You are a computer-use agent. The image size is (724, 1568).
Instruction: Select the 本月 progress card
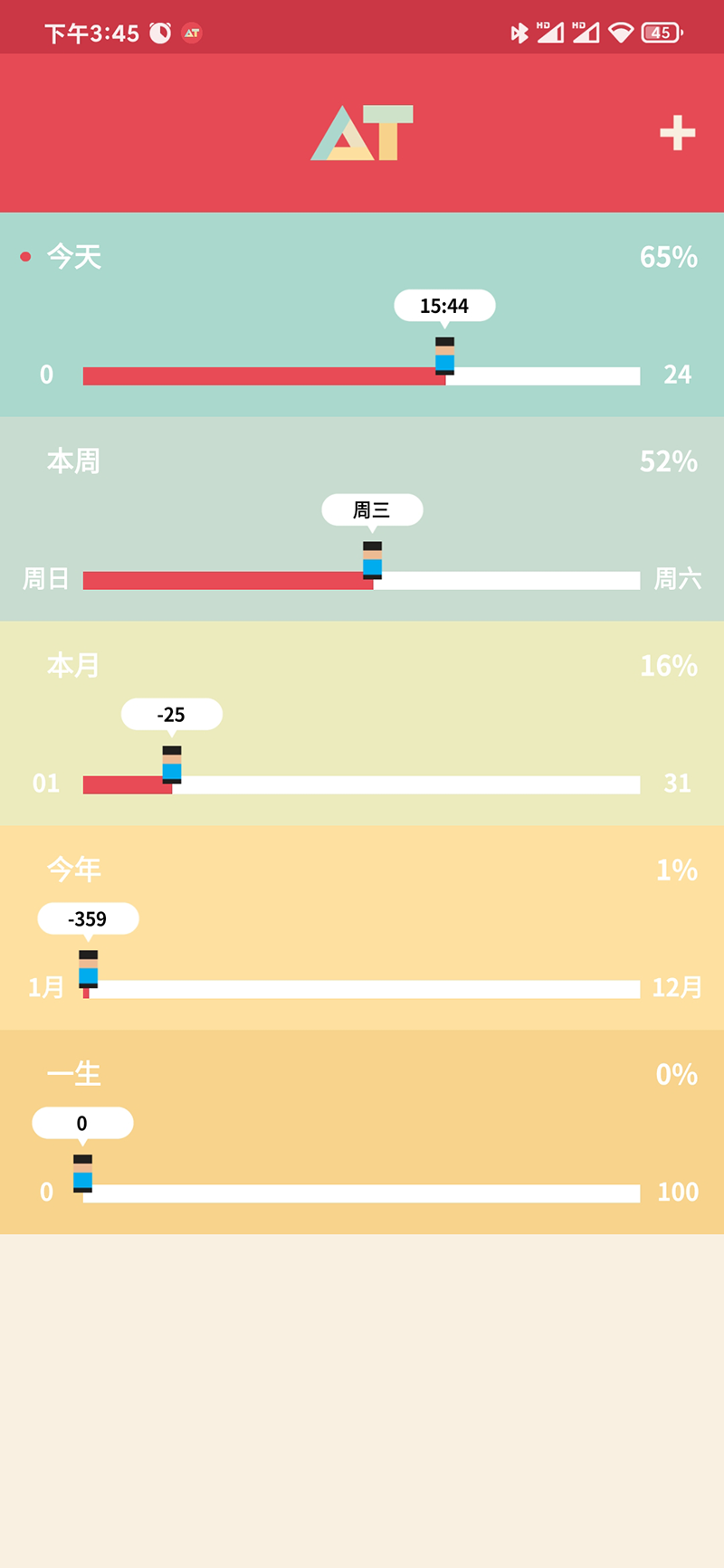pyautogui.click(x=362, y=723)
